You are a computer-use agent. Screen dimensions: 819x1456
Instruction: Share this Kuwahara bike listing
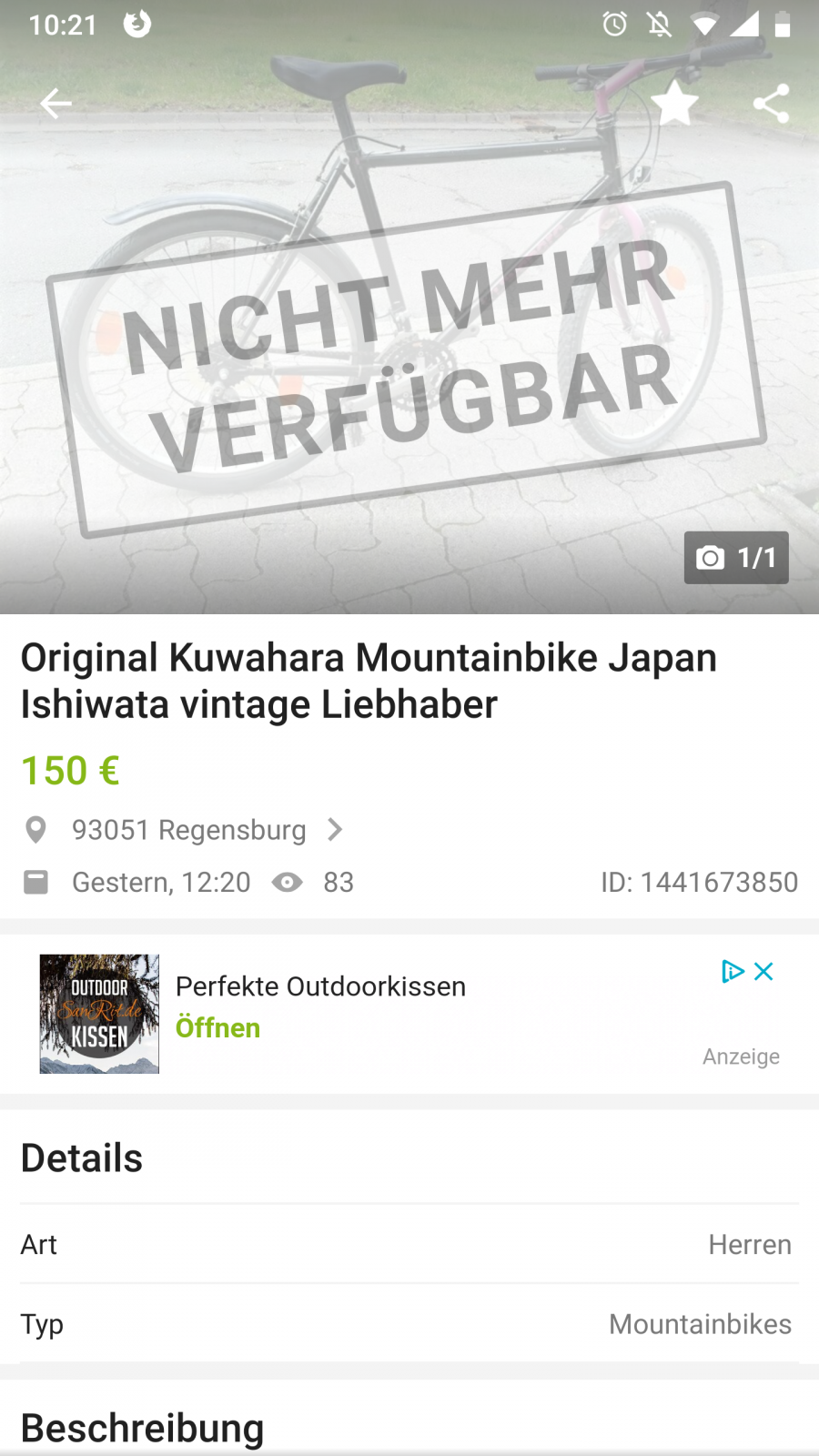[x=771, y=104]
